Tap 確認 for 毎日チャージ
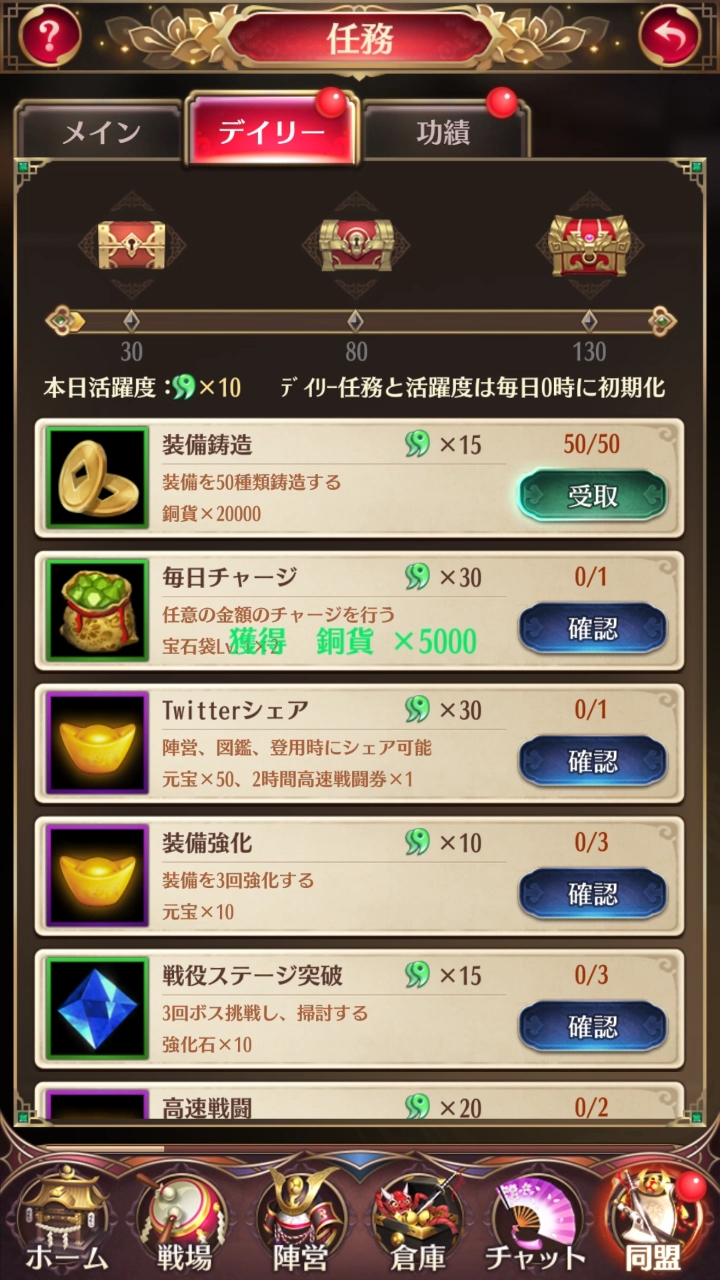Screen dimensions: 720x1280 coord(592,628)
